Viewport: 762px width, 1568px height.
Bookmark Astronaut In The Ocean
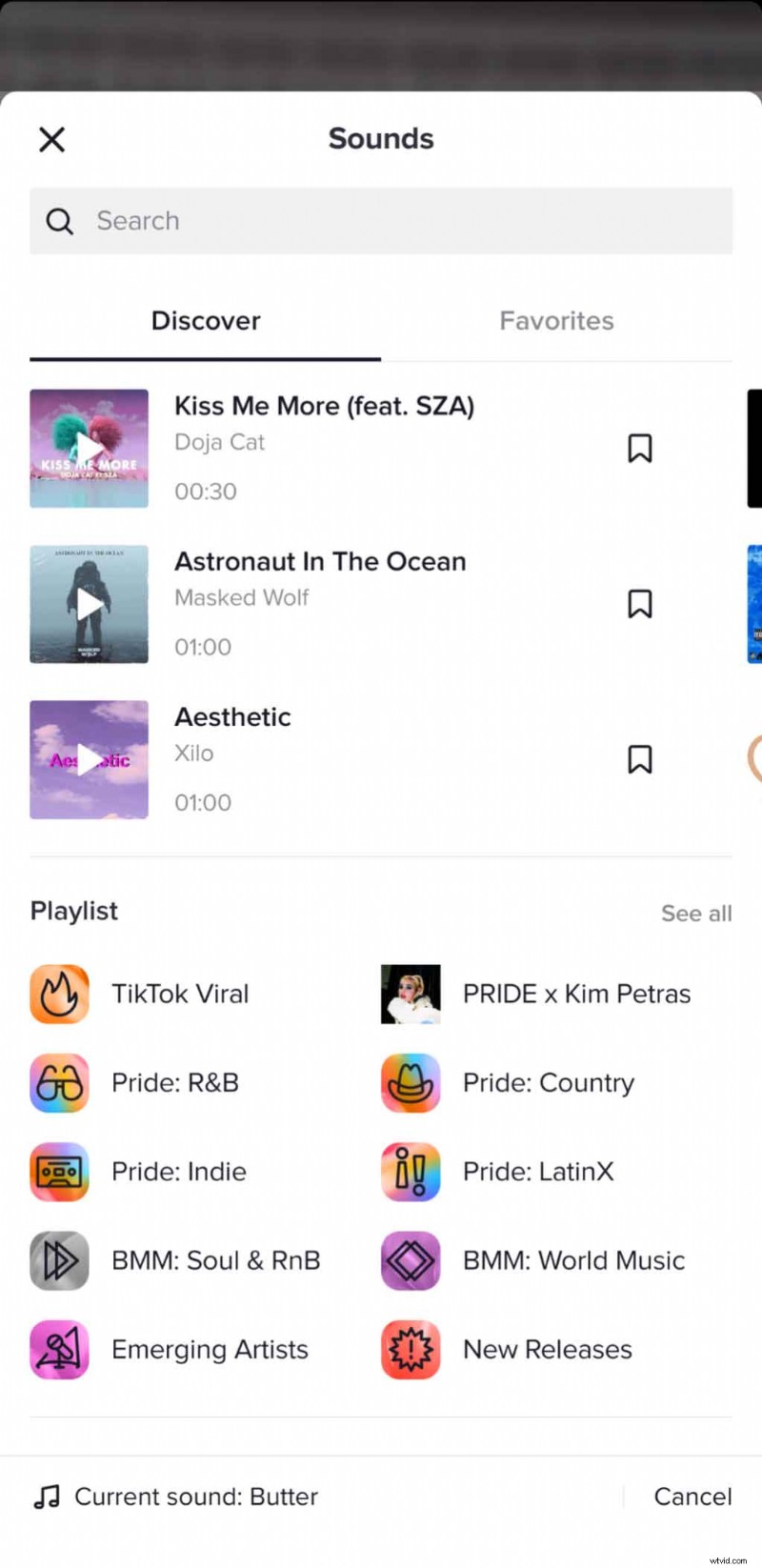pos(639,603)
